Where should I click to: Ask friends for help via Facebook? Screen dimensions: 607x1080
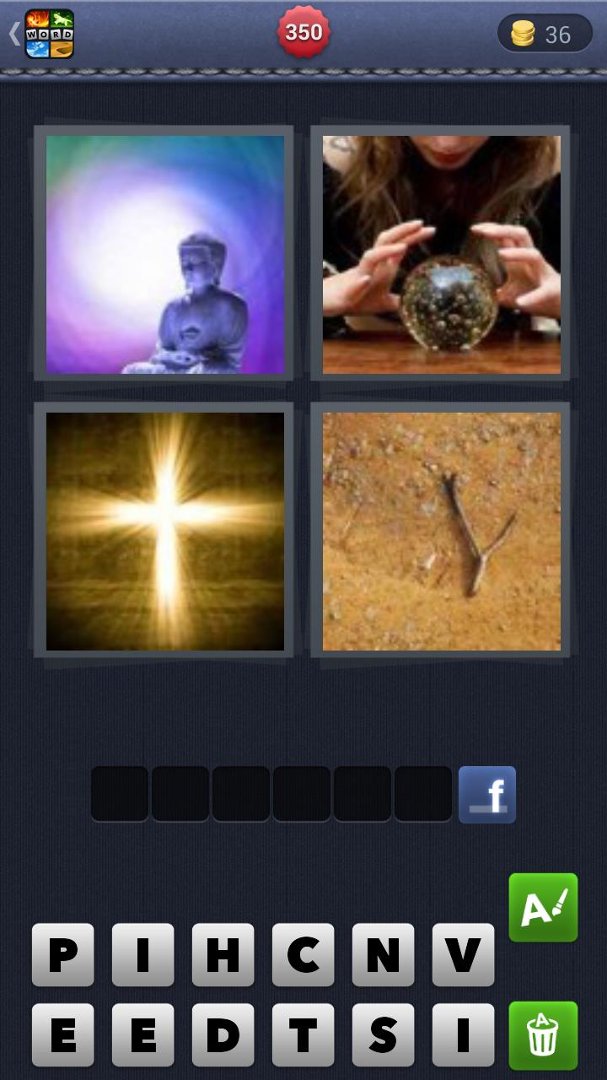tap(487, 794)
